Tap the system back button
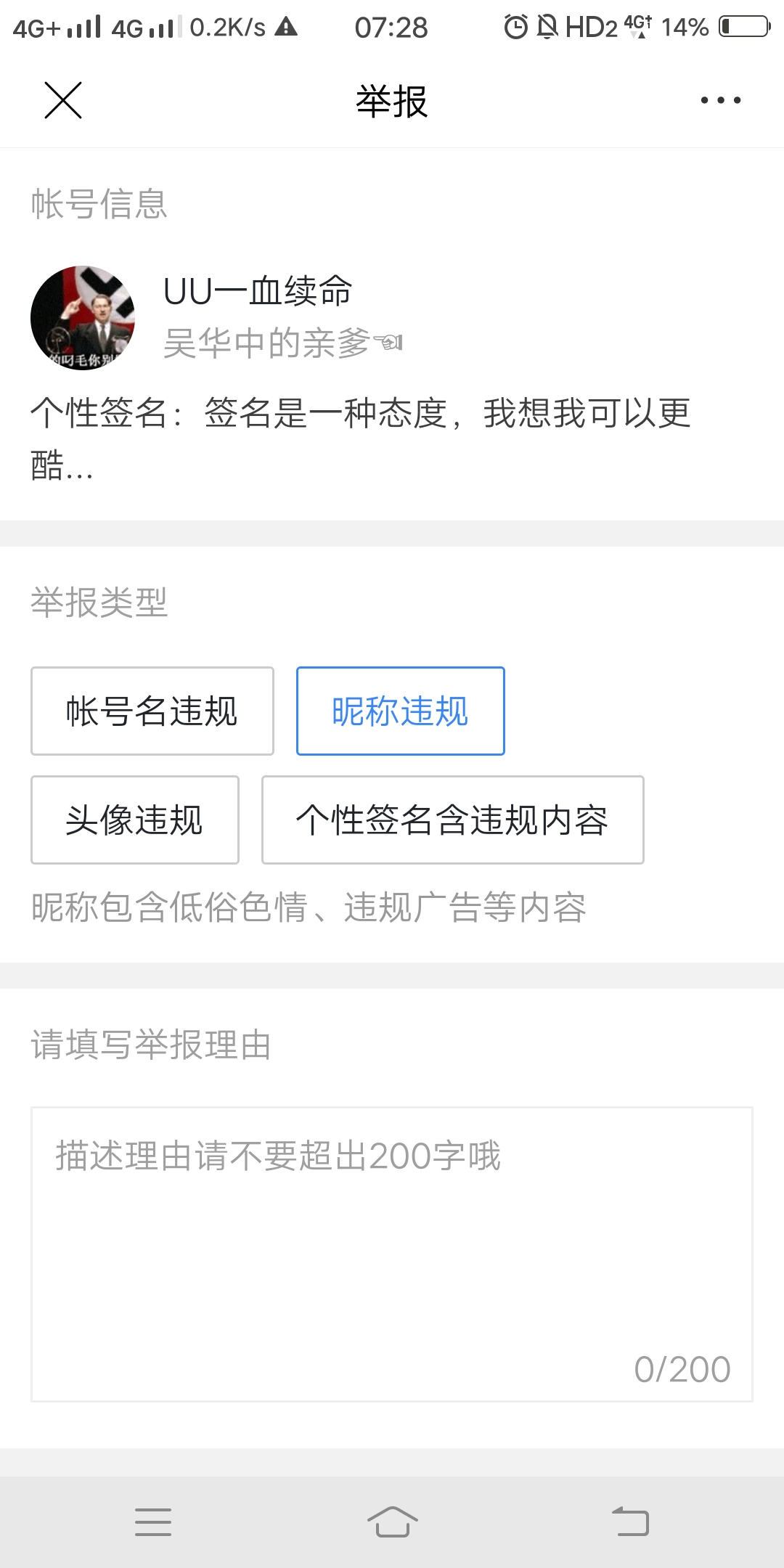 pos(630,1522)
